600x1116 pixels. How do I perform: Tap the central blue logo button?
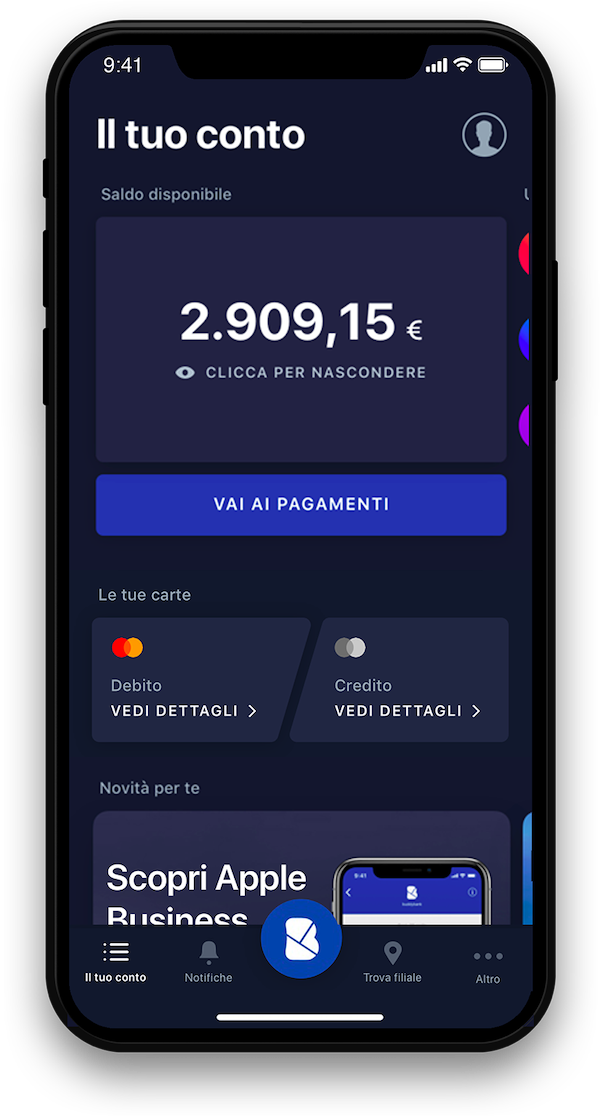[x=301, y=939]
